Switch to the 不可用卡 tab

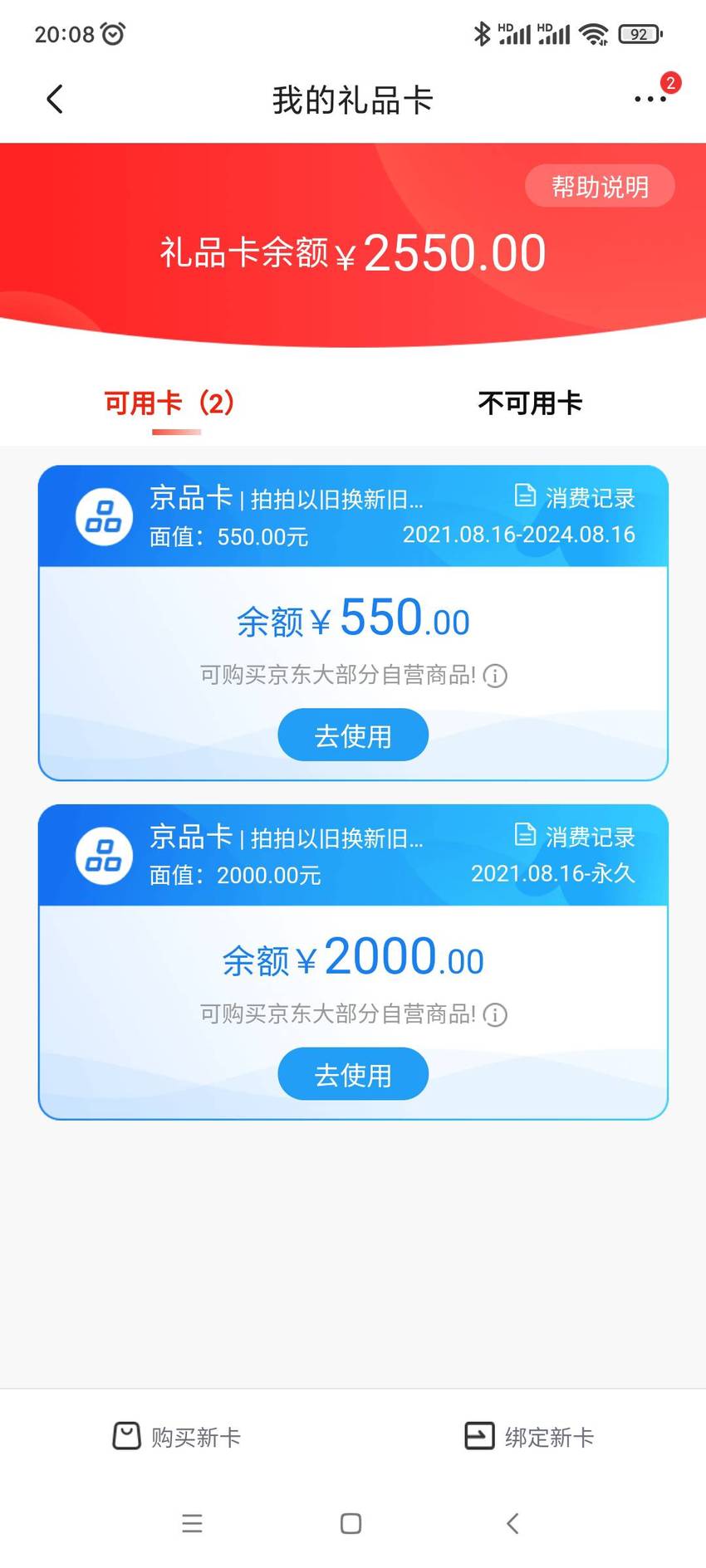point(530,403)
